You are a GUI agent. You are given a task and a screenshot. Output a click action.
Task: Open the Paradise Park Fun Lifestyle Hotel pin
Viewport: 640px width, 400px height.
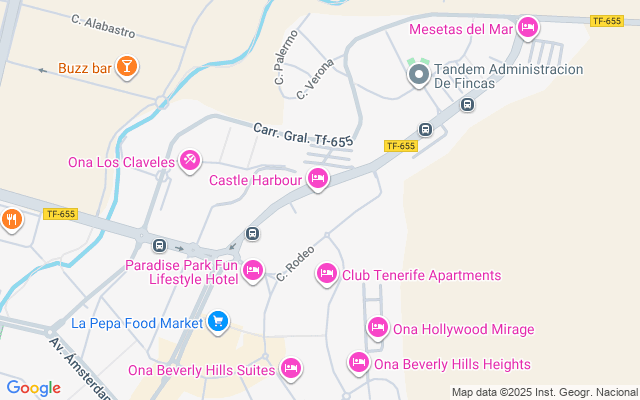point(253,270)
